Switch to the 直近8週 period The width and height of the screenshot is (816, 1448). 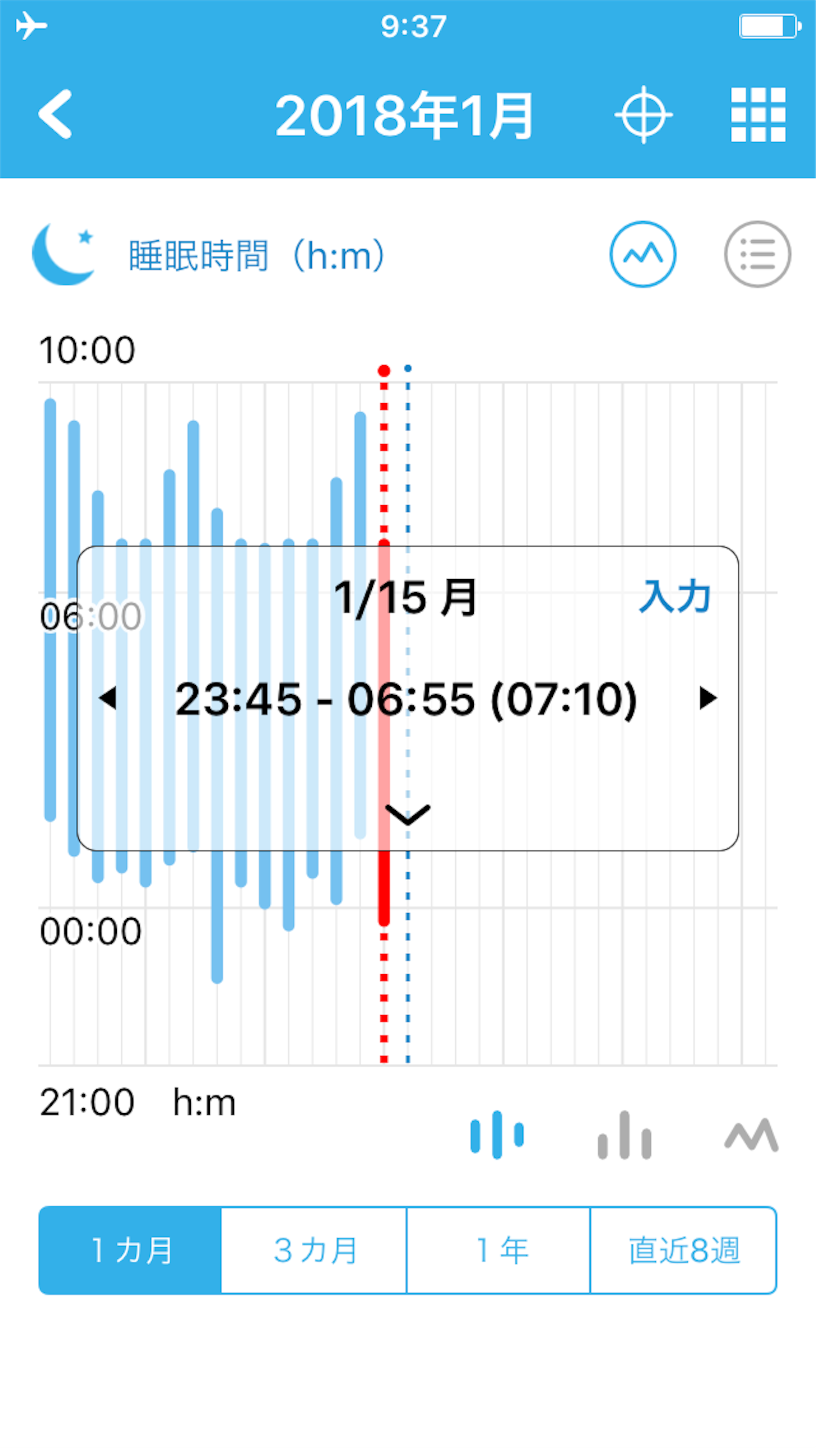point(684,1251)
